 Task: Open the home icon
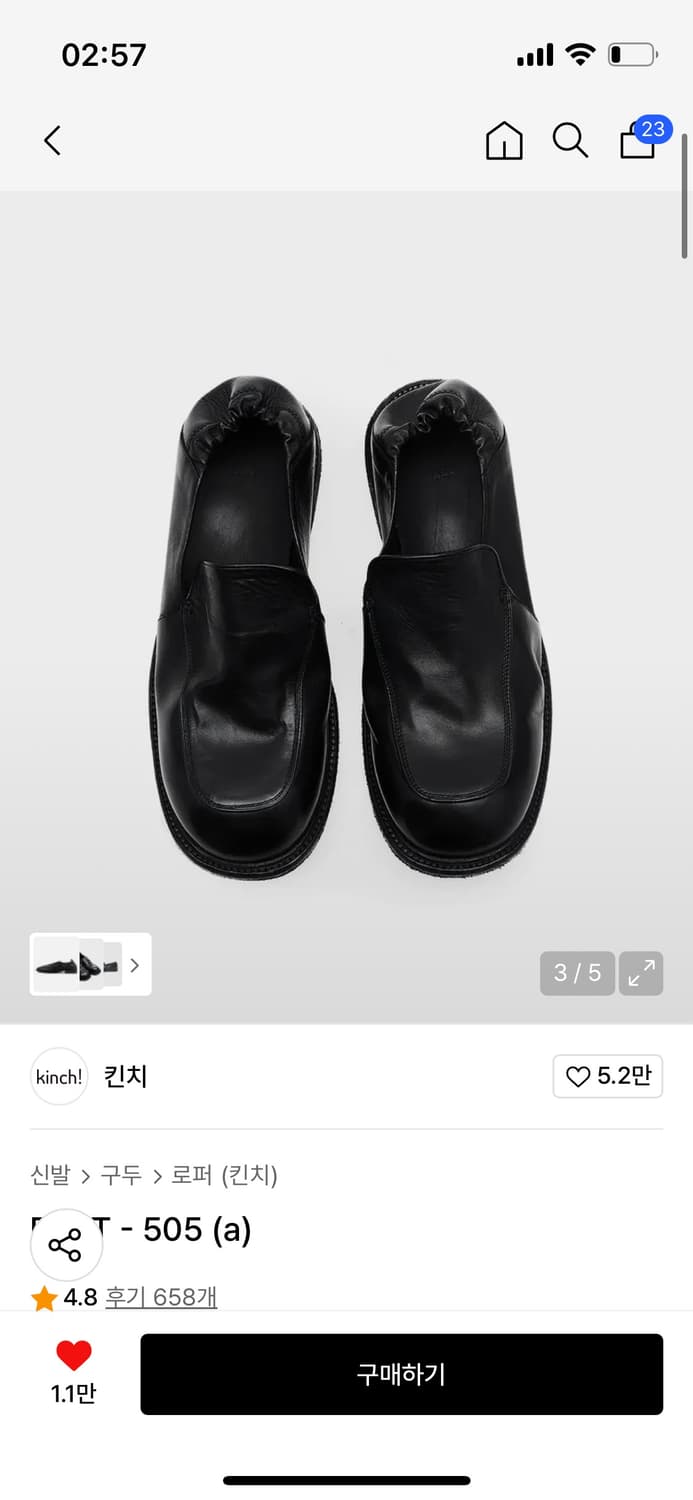pos(504,141)
